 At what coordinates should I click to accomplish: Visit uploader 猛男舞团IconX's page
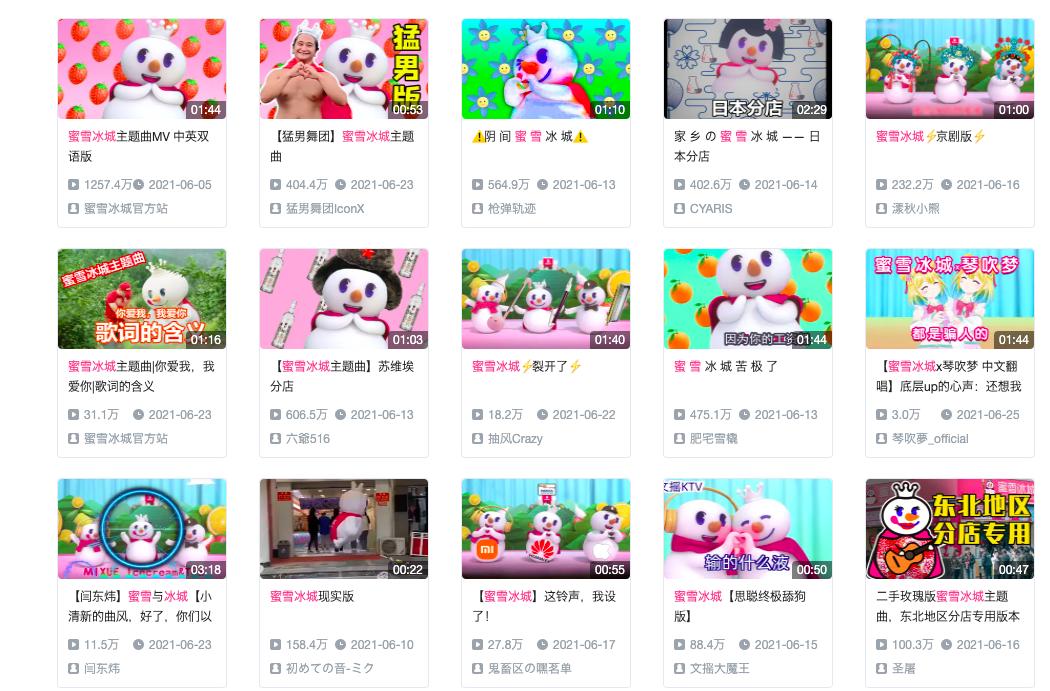pyautogui.click(x=325, y=209)
